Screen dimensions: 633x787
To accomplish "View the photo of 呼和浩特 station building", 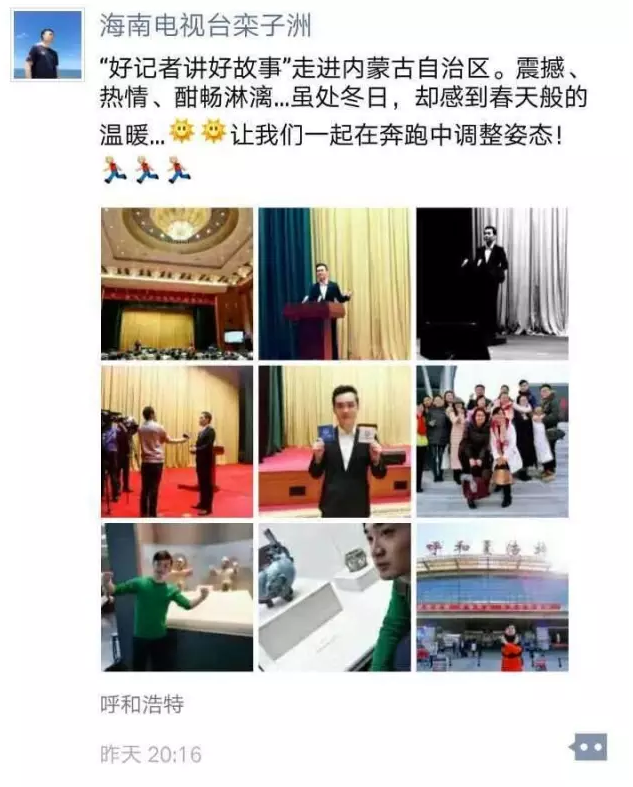I will click(491, 597).
